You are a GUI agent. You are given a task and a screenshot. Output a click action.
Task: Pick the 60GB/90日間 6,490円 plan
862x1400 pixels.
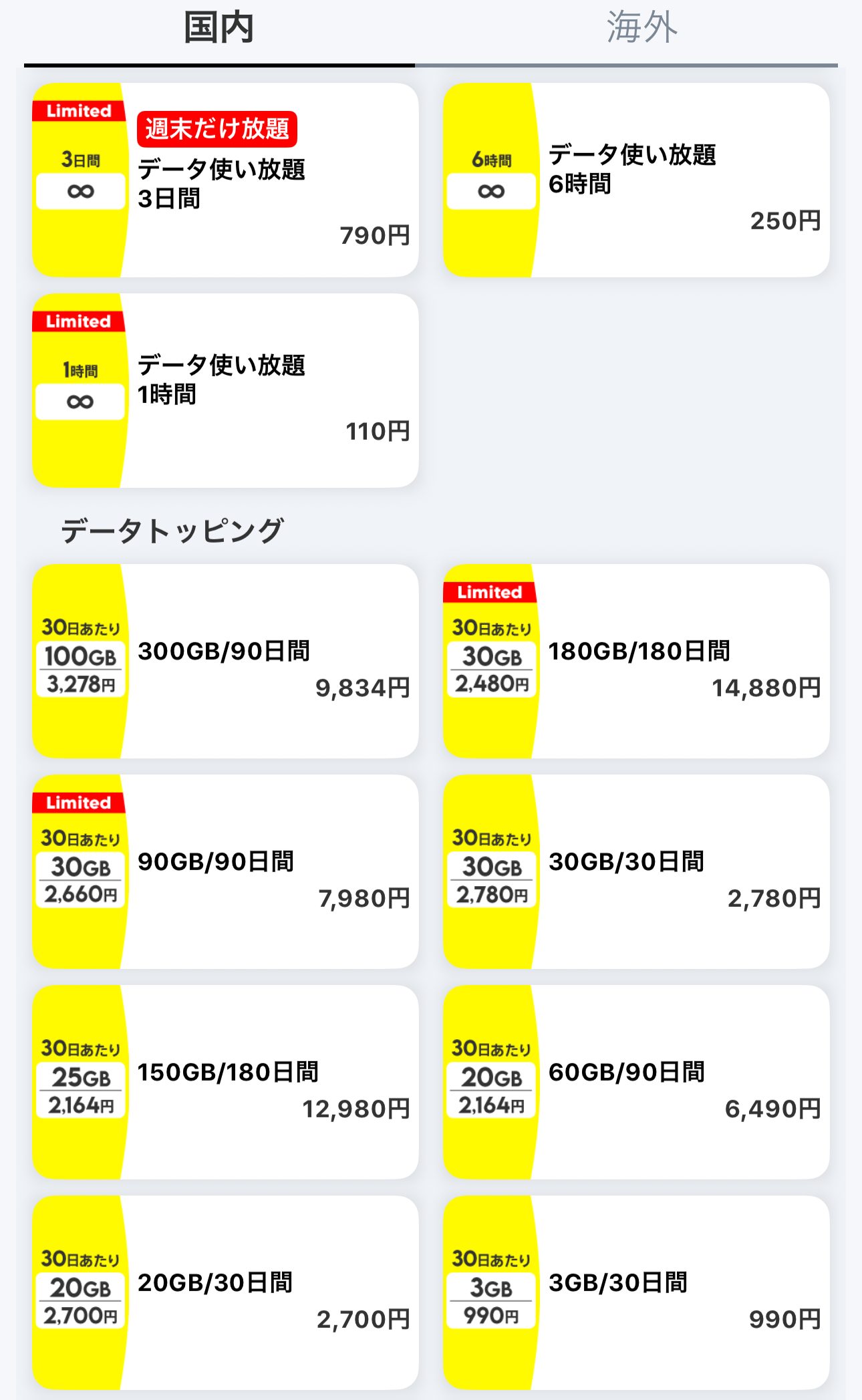click(636, 1082)
